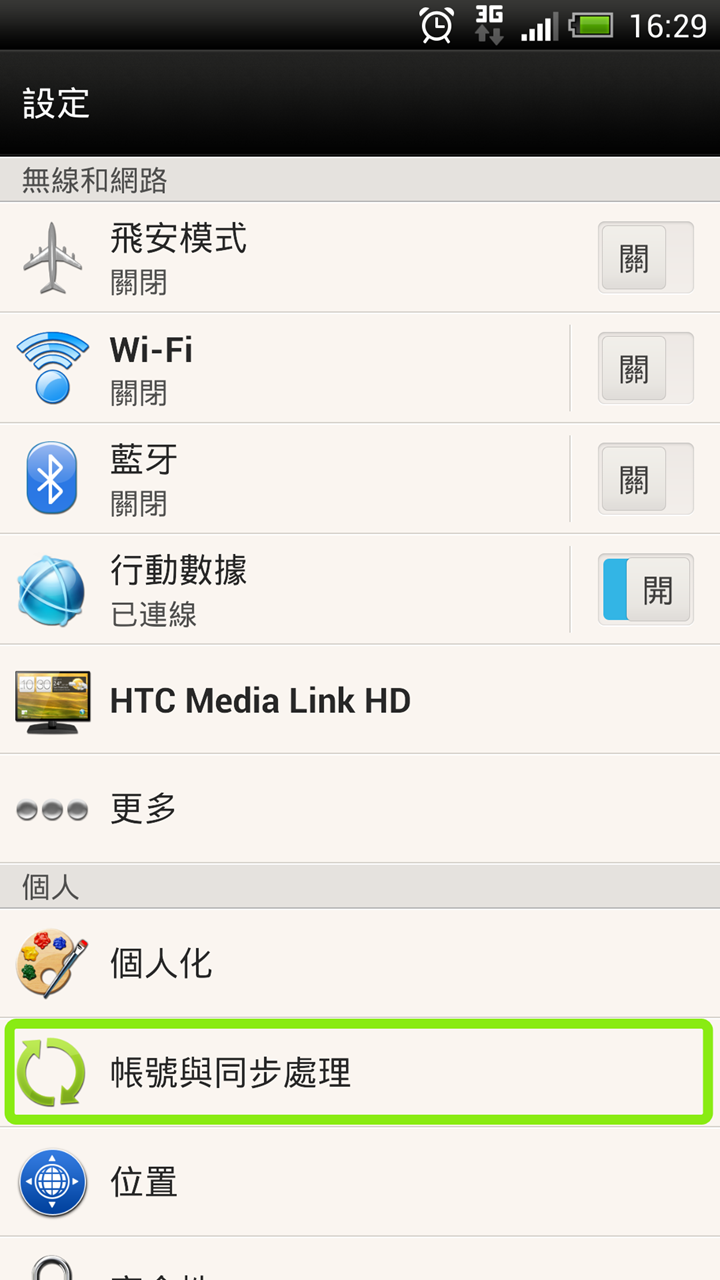Viewport: 720px width, 1280px height.
Task: Toggle Bluetooth on via its switch
Action: [x=644, y=477]
